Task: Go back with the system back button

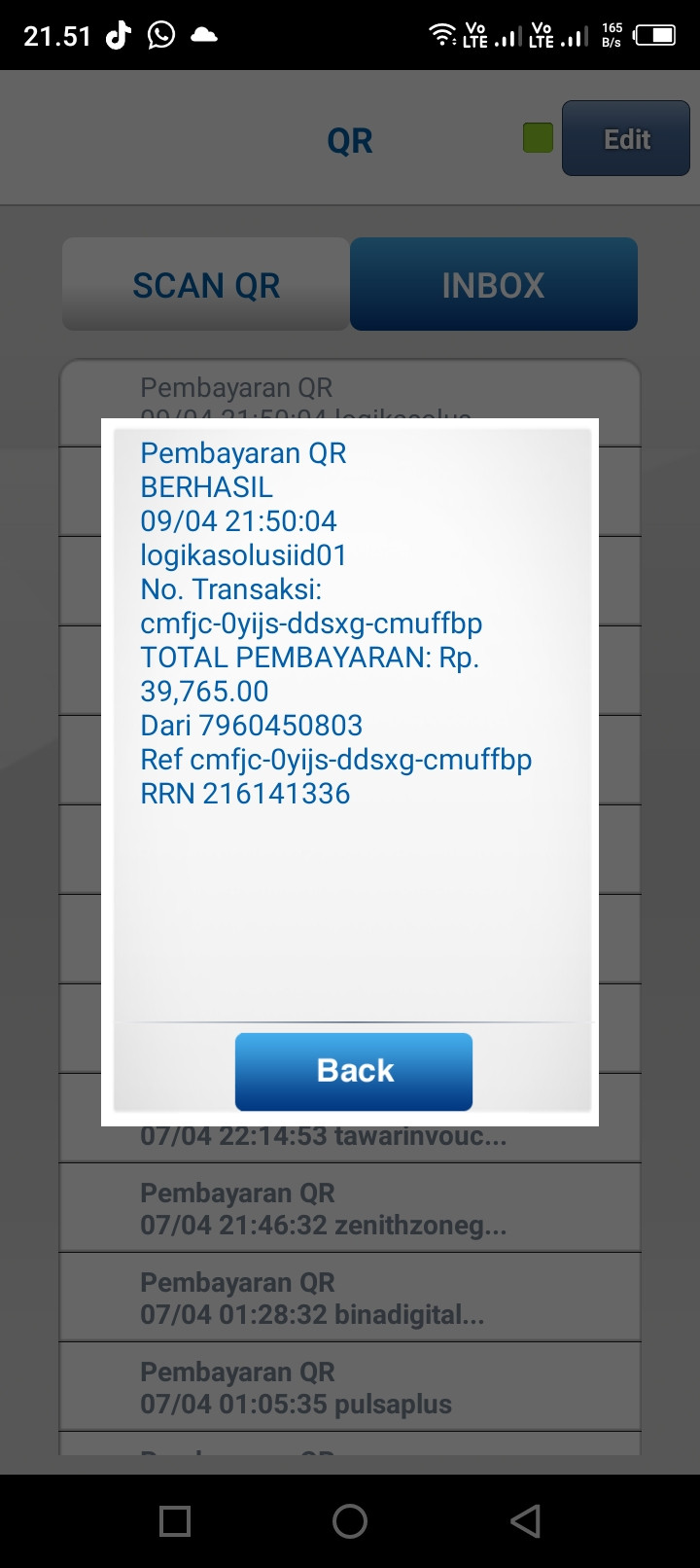Action: coord(525,1521)
